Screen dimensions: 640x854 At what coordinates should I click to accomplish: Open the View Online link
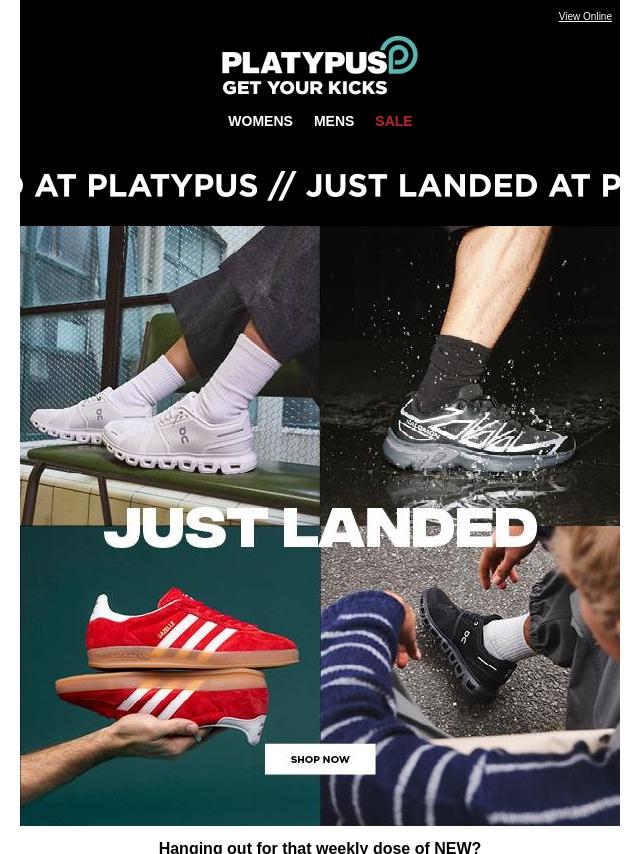pos(585,17)
